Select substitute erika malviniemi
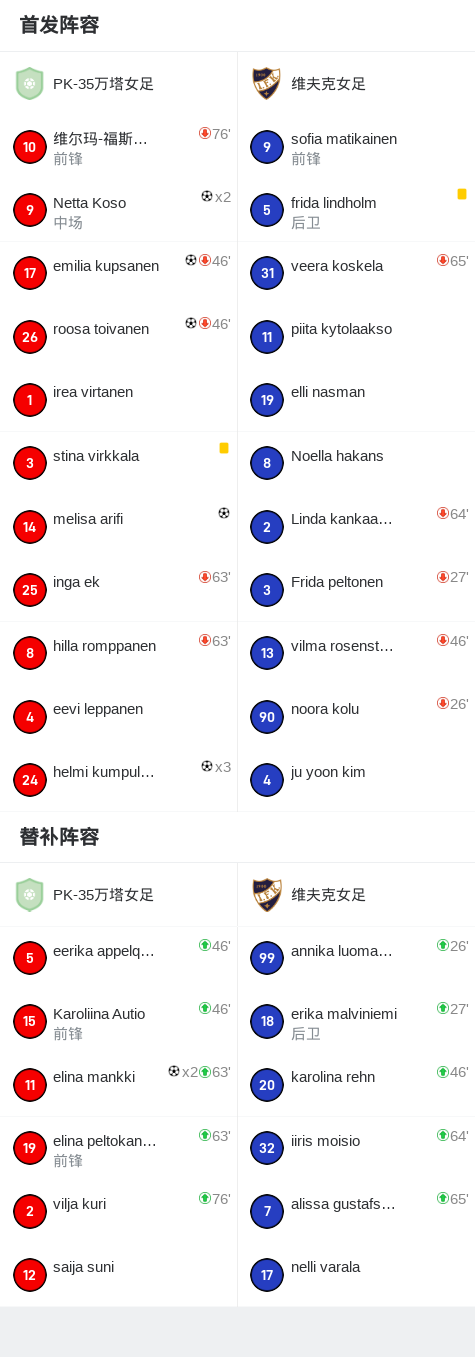 point(356,1022)
